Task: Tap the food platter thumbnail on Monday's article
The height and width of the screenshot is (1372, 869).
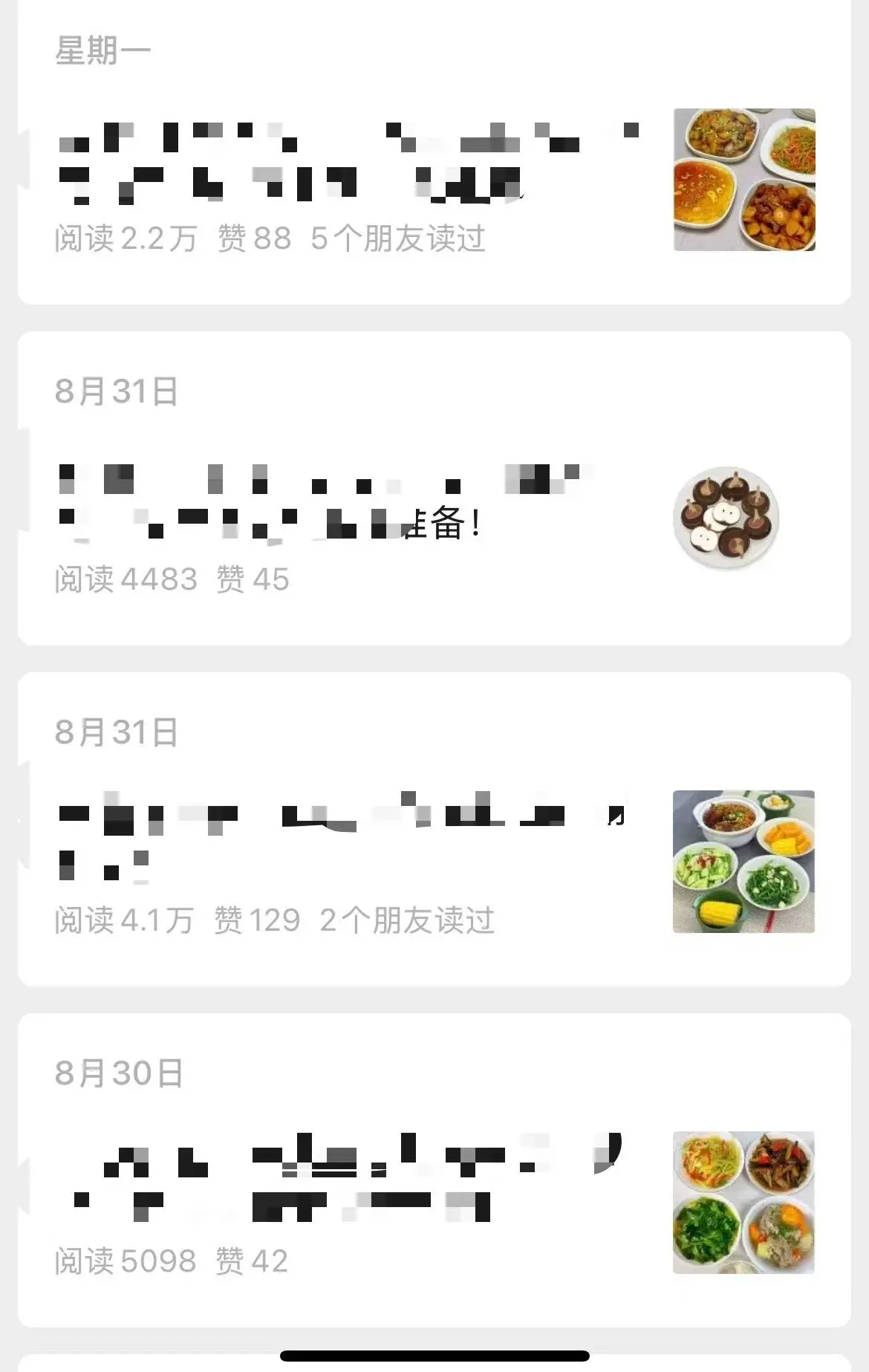Action: click(743, 178)
